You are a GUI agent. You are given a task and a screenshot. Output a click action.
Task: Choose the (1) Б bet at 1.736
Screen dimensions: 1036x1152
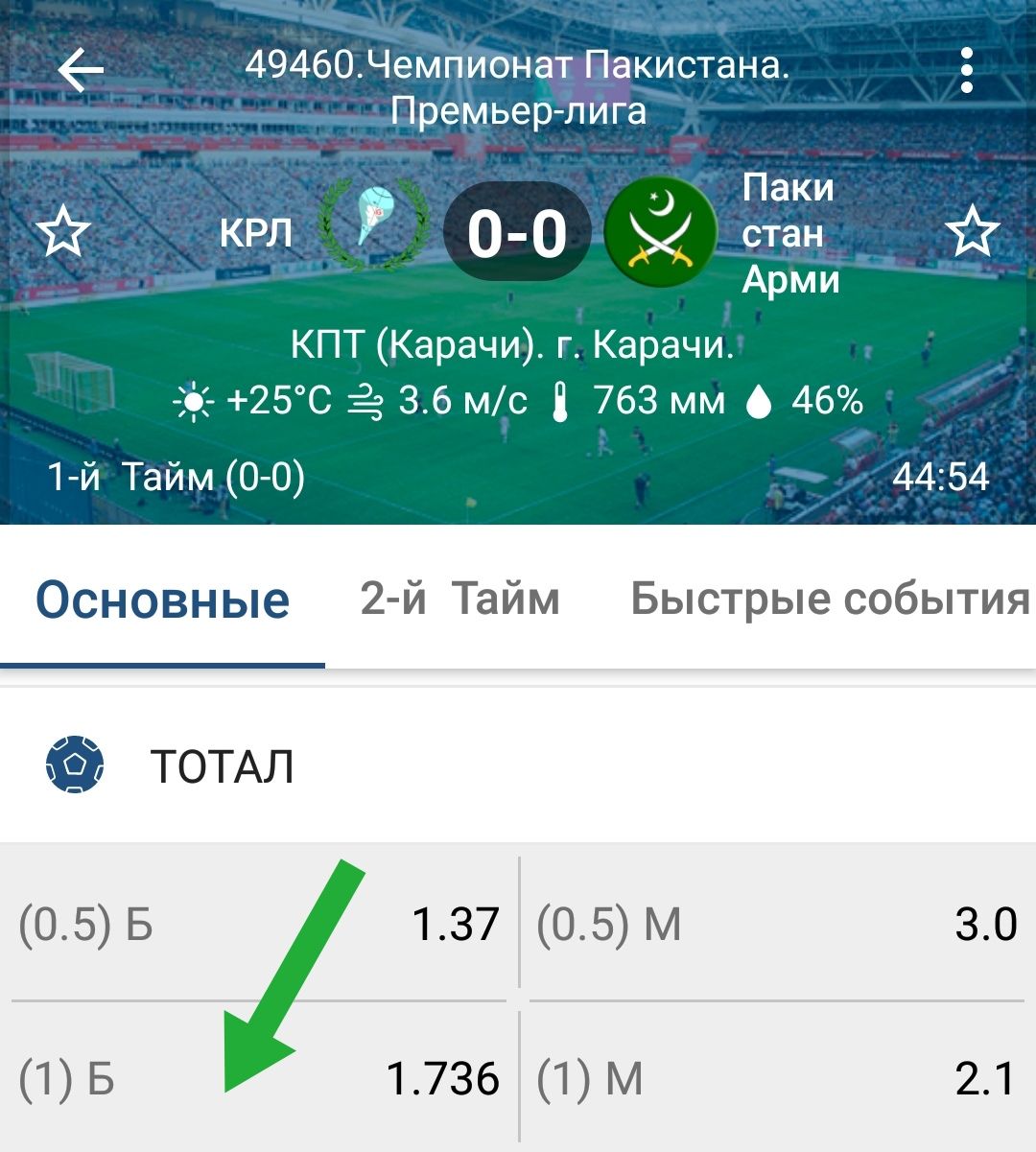point(259,1078)
